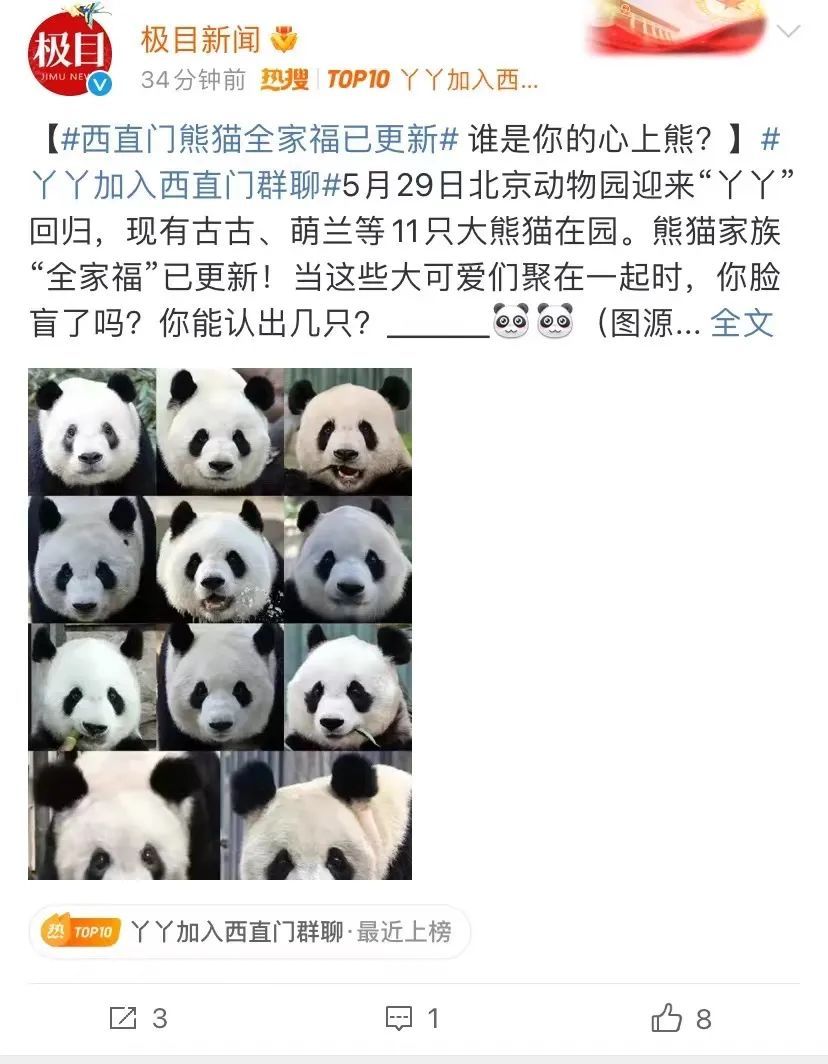
Task: Repost this panda post
Action: pyautogui.click(x=138, y=1018)
